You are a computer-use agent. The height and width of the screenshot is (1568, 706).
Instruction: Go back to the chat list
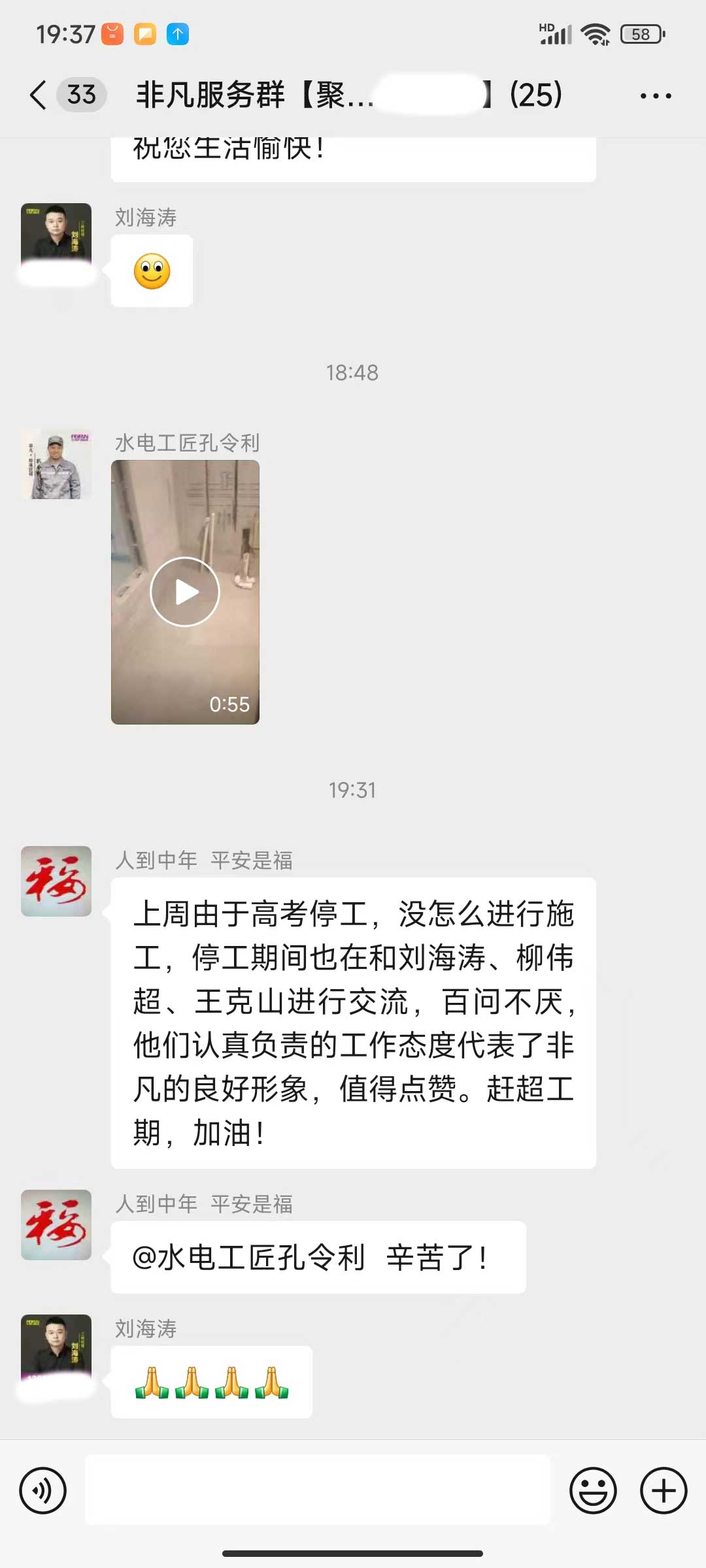(39, 95)
